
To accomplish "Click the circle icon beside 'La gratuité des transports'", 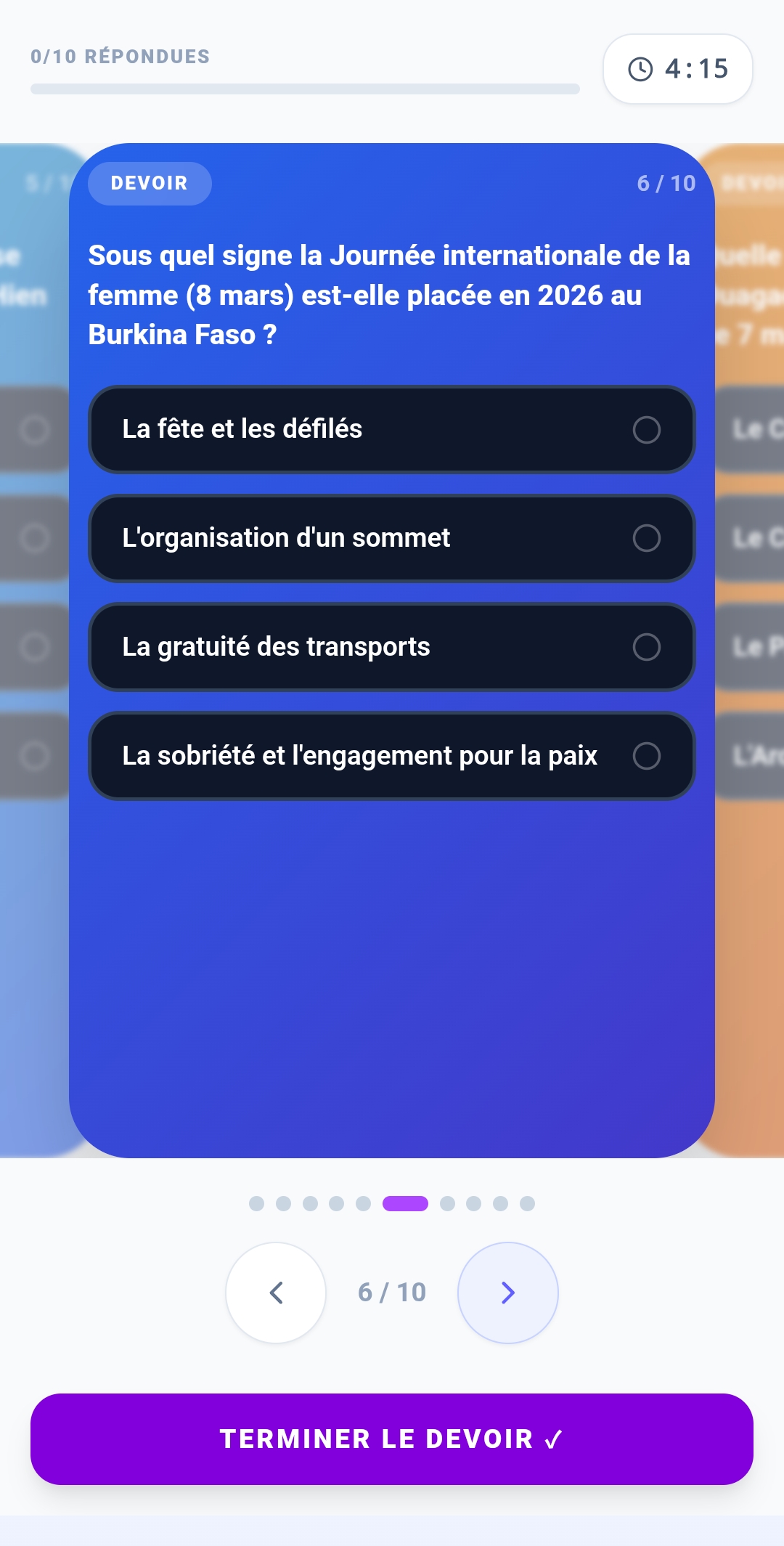I will click(x=648, y=647).
